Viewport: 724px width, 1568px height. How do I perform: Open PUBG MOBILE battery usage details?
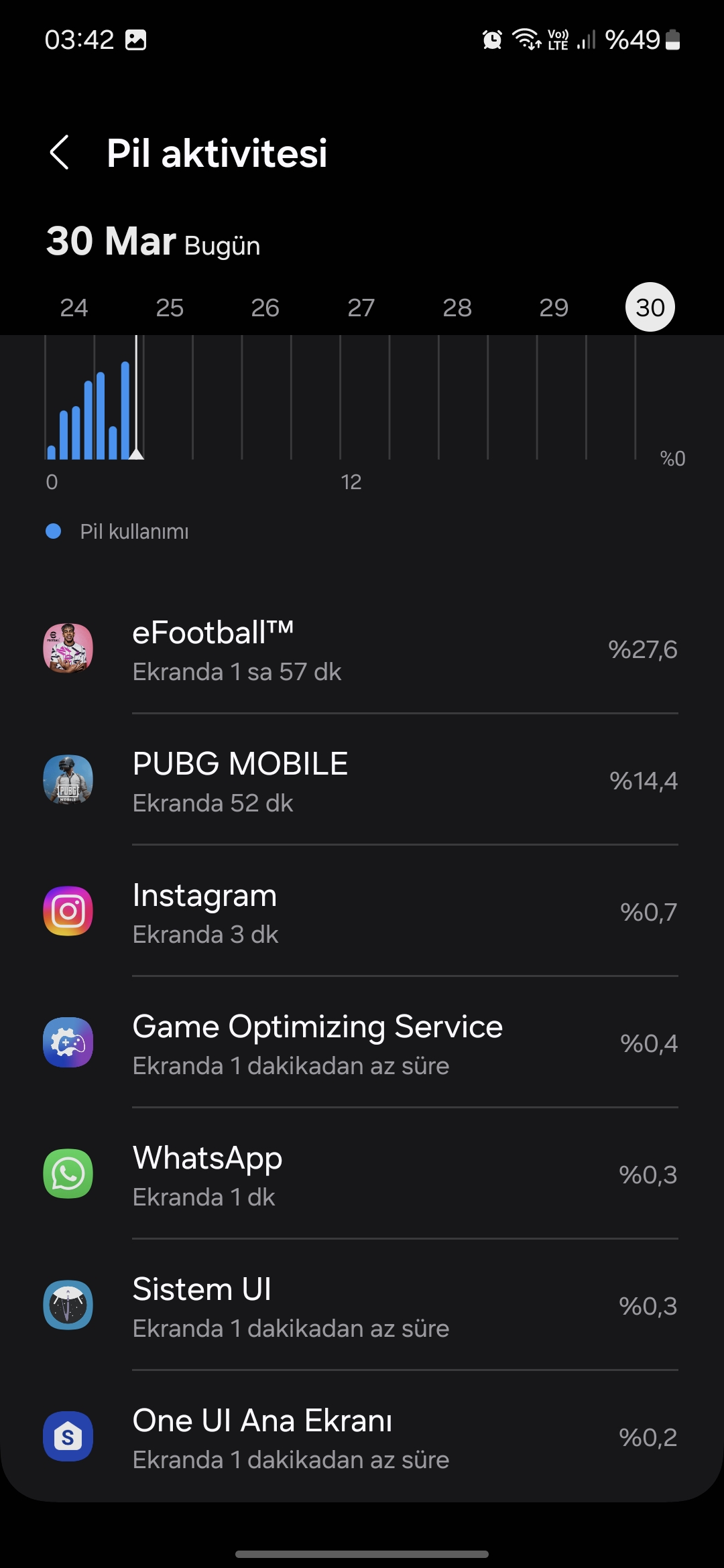coord(362,781)
